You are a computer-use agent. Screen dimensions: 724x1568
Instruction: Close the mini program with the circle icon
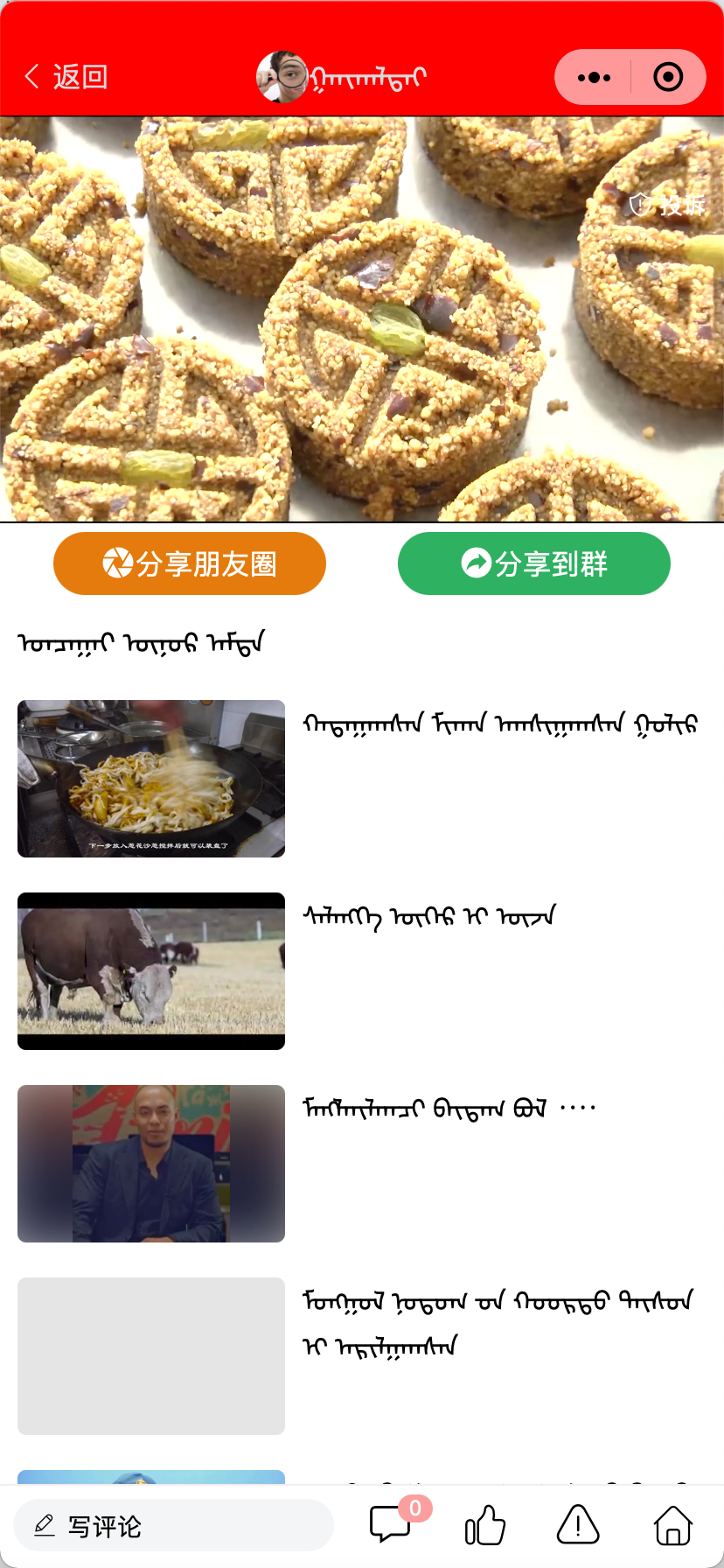668,77
